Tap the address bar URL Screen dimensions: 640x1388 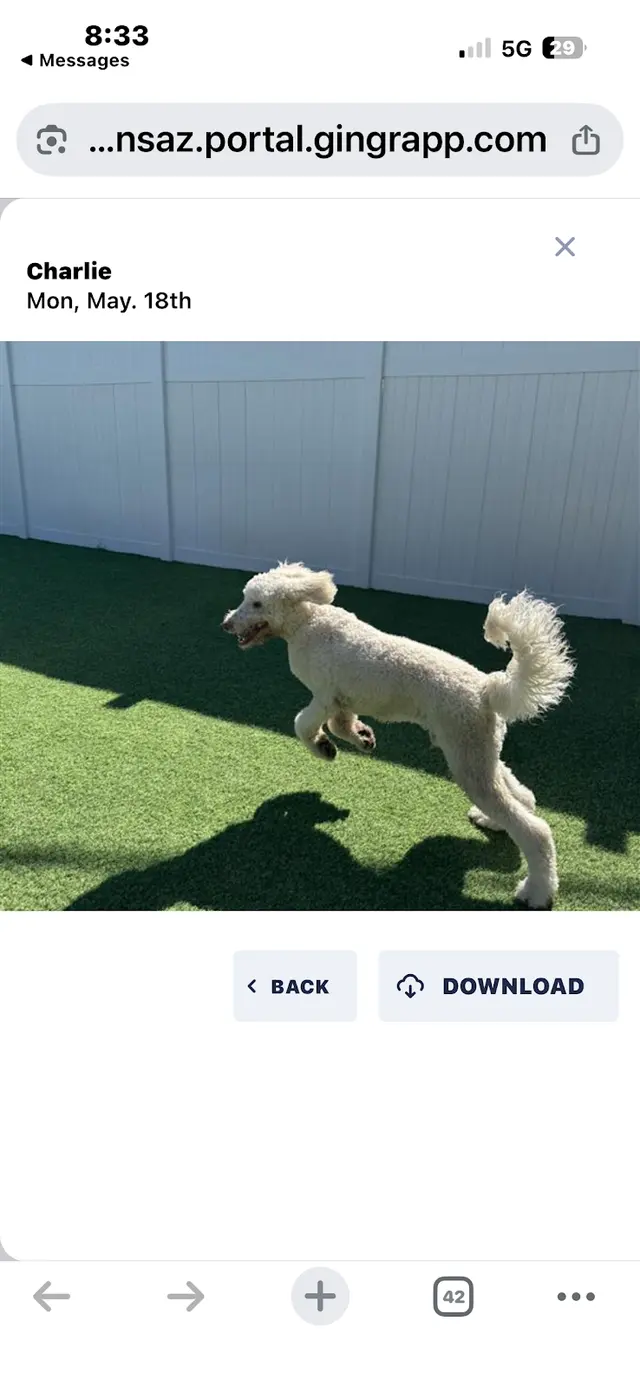click(318, 140)
